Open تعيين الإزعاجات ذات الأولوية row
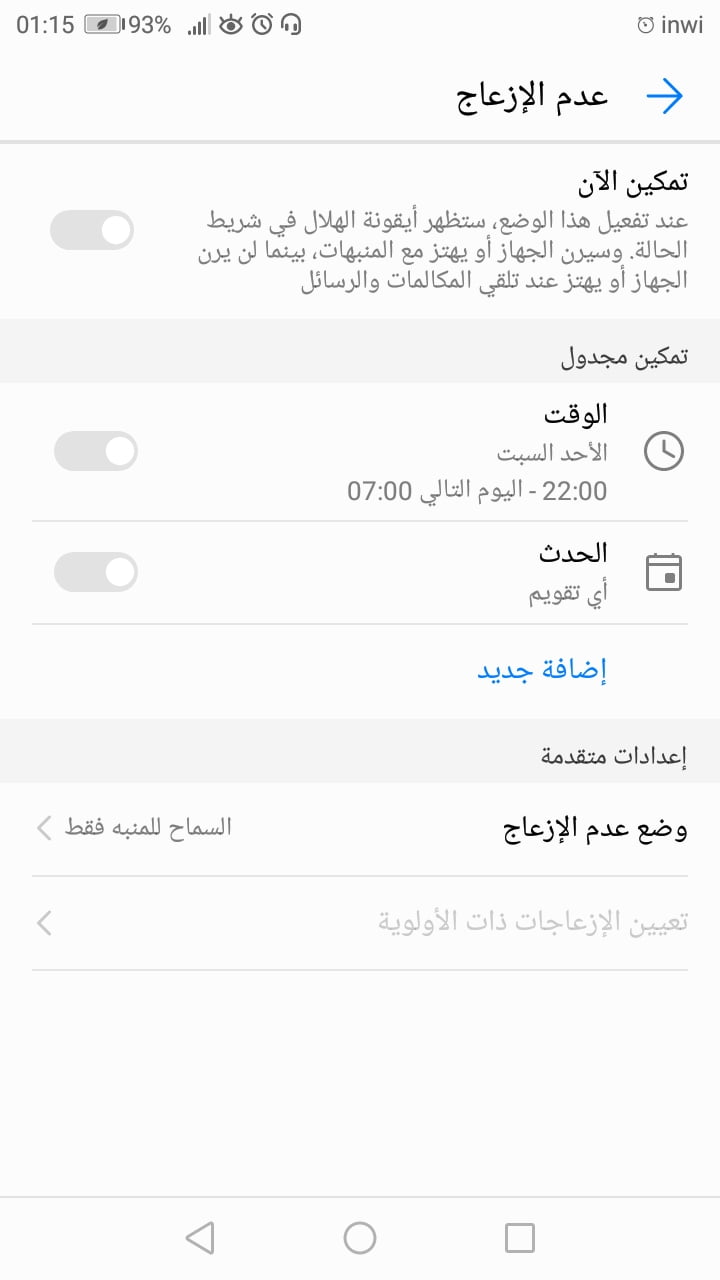Screen dimensions: 720x1280 (360, 923)
